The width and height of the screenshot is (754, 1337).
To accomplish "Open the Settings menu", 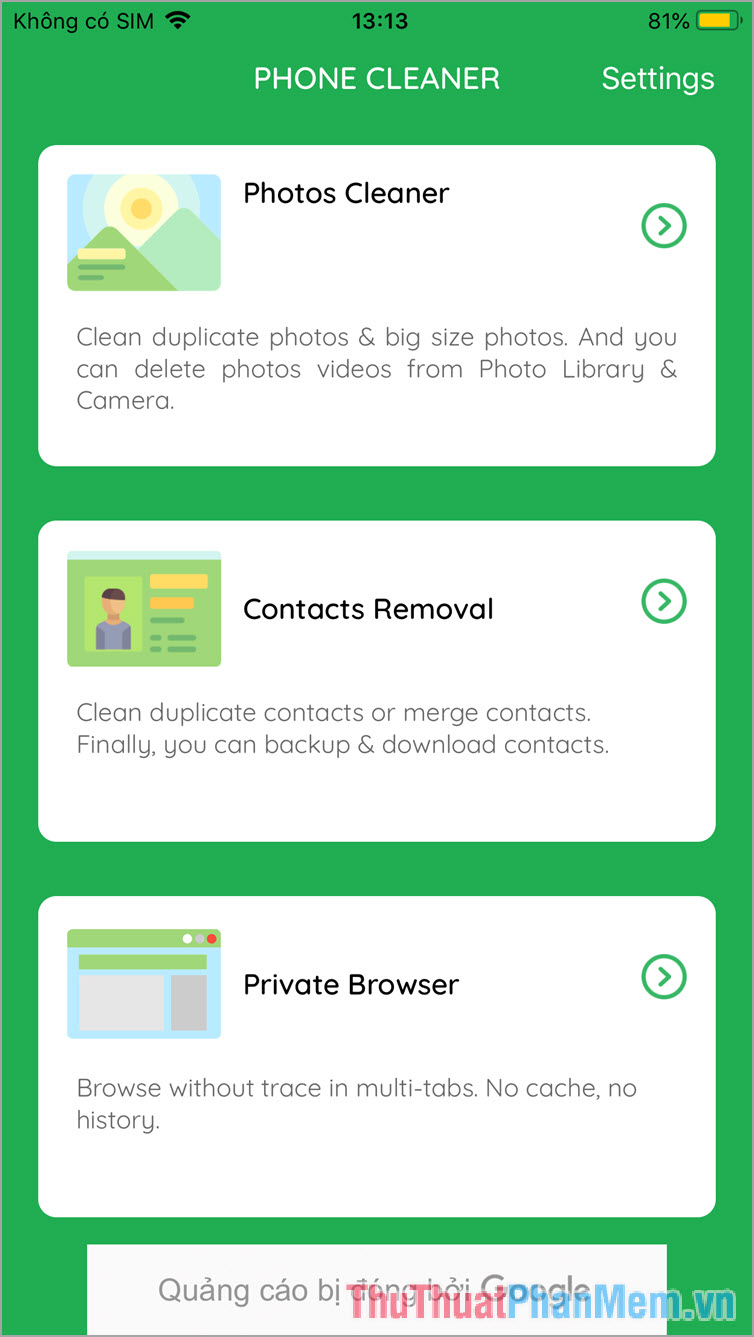I will 658,79.
